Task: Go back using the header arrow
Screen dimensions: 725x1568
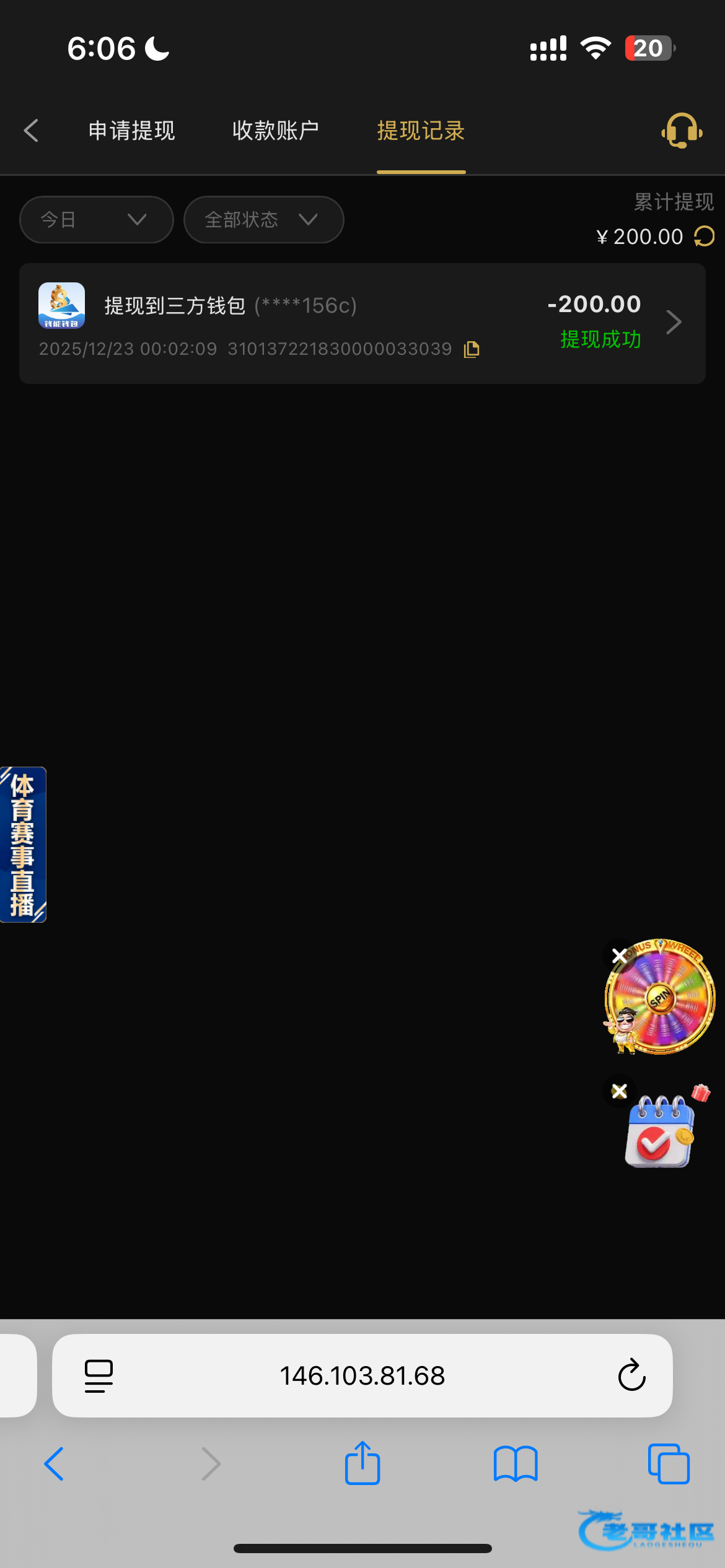Action: pos(31,131)
